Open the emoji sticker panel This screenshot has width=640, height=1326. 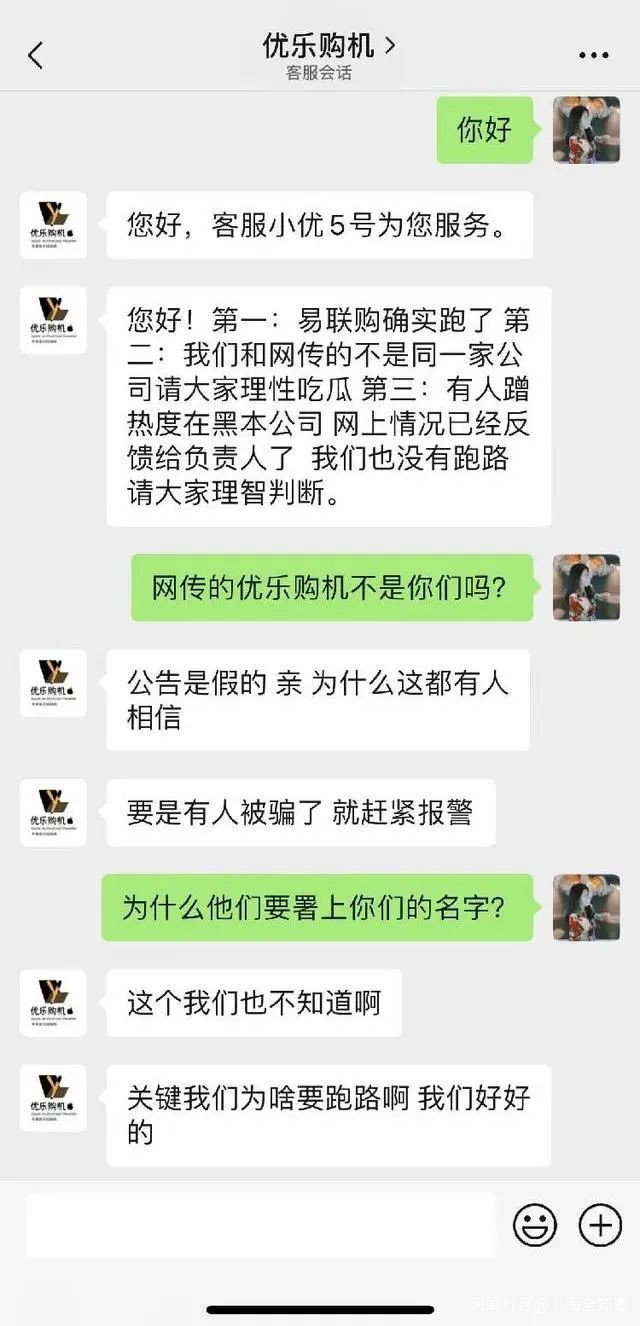click(535, 1224)
